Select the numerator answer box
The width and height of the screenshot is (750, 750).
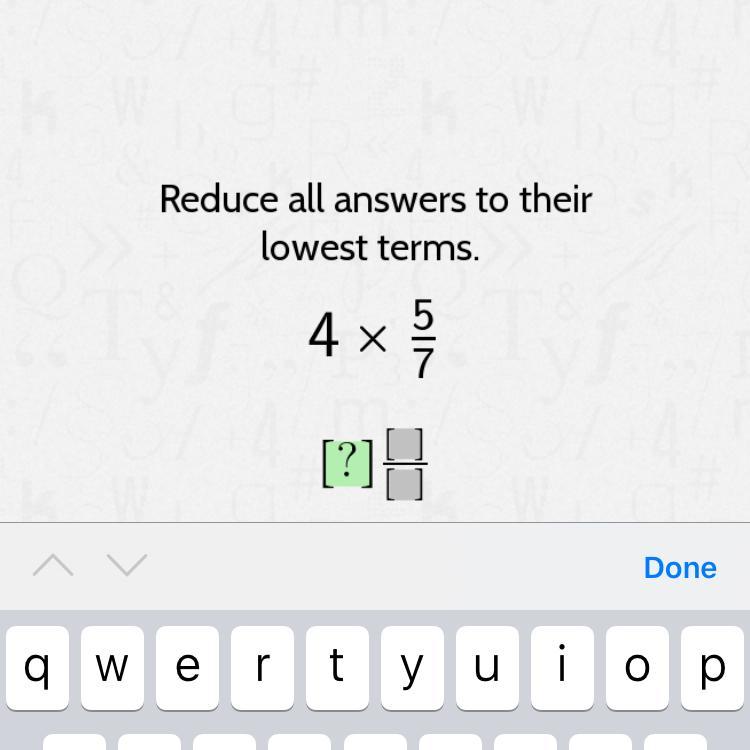[404, 443]
